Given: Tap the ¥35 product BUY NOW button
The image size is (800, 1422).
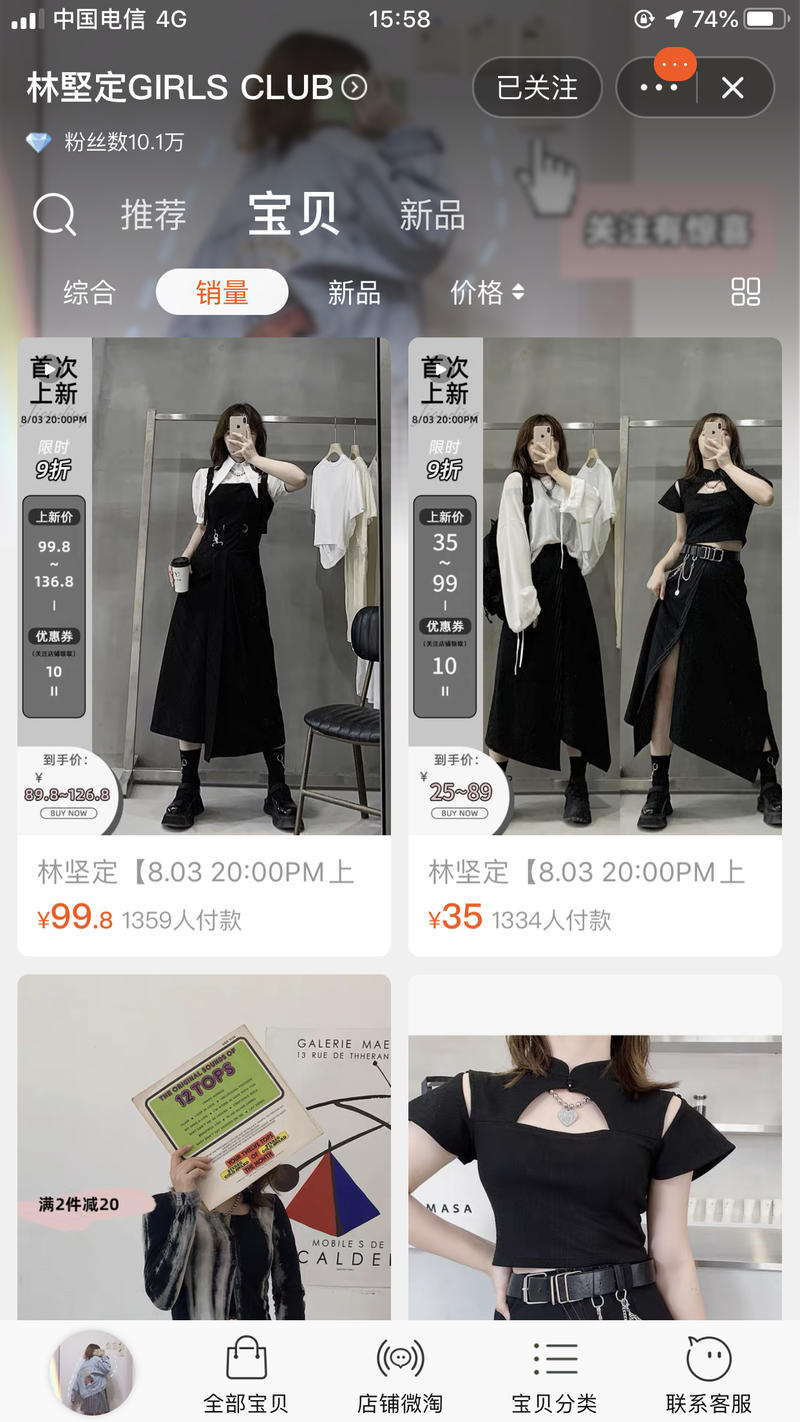Looking at the screenshot, I should pyautogui.click(x=460, y=813).
